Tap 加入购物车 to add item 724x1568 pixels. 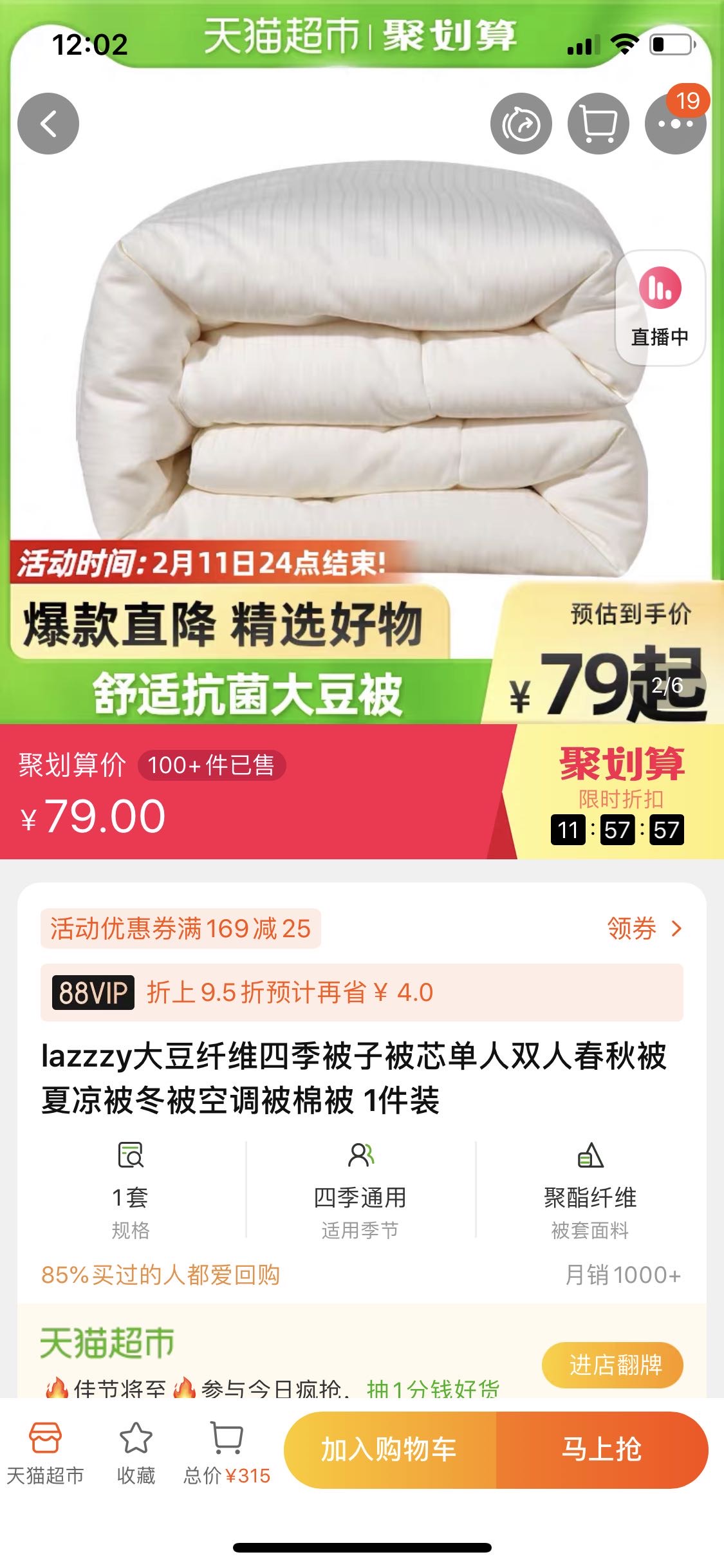point(389,1450)
